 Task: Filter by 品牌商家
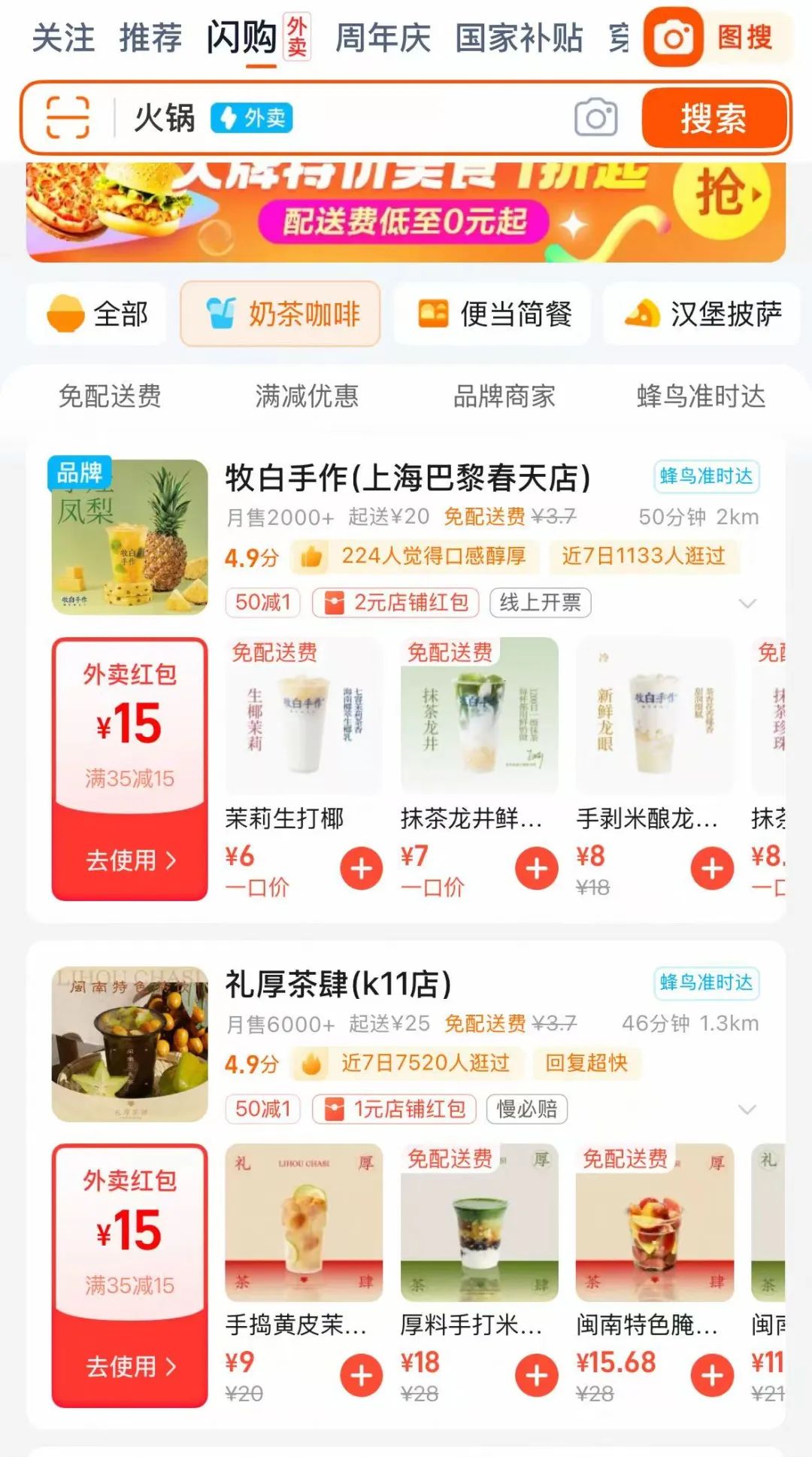[504, 396]
